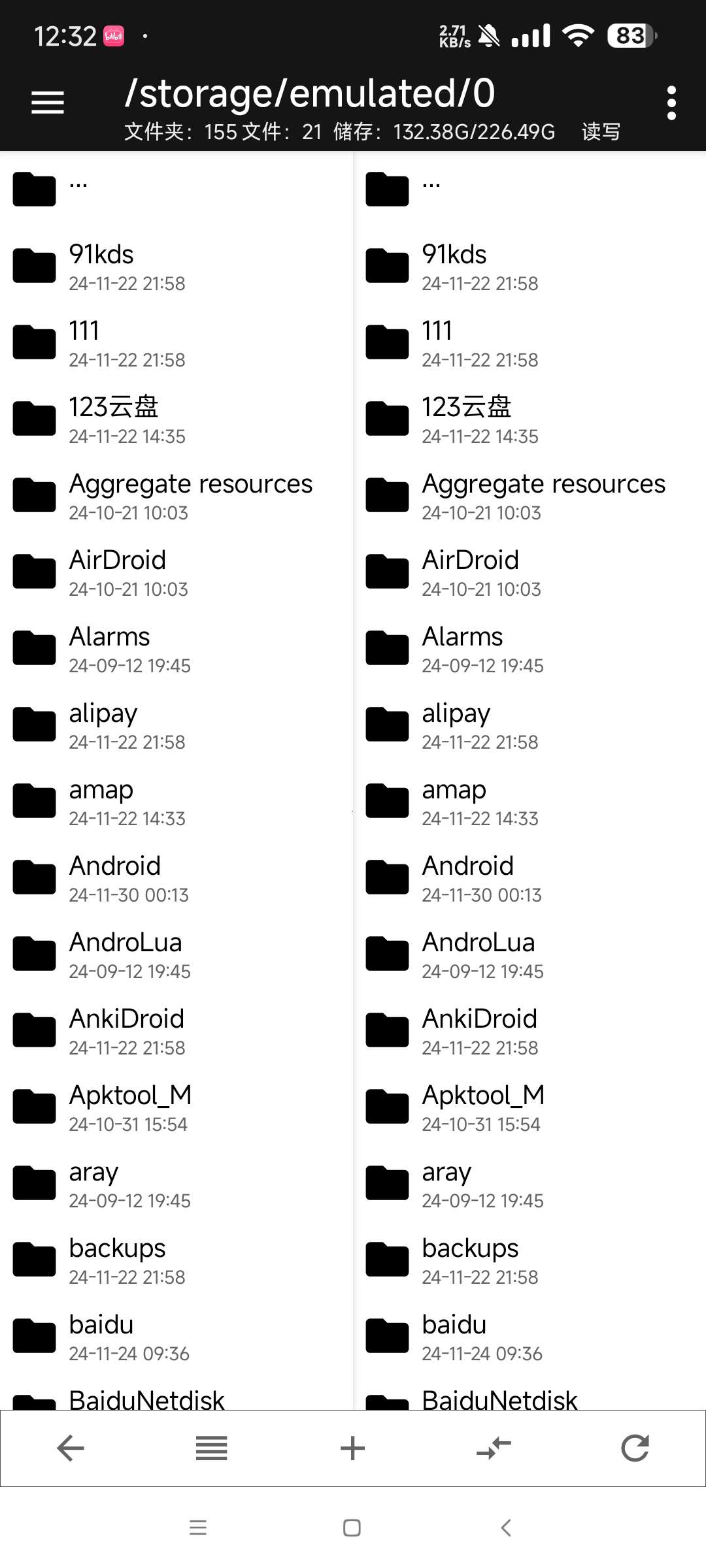Open the hamburger drawer menu

[48, 103]
